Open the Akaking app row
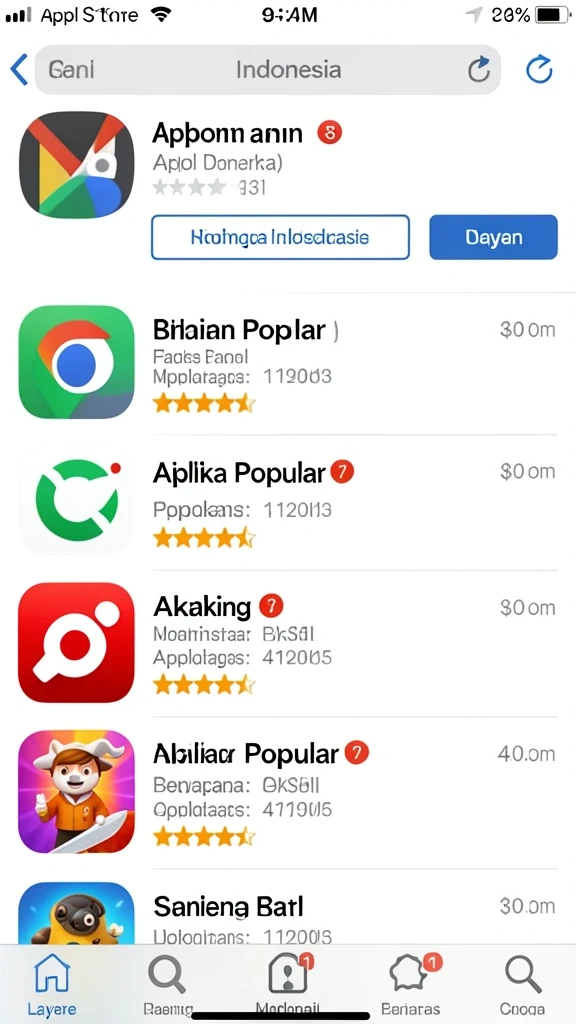576x1024 pixels. (x=288, y=643)
